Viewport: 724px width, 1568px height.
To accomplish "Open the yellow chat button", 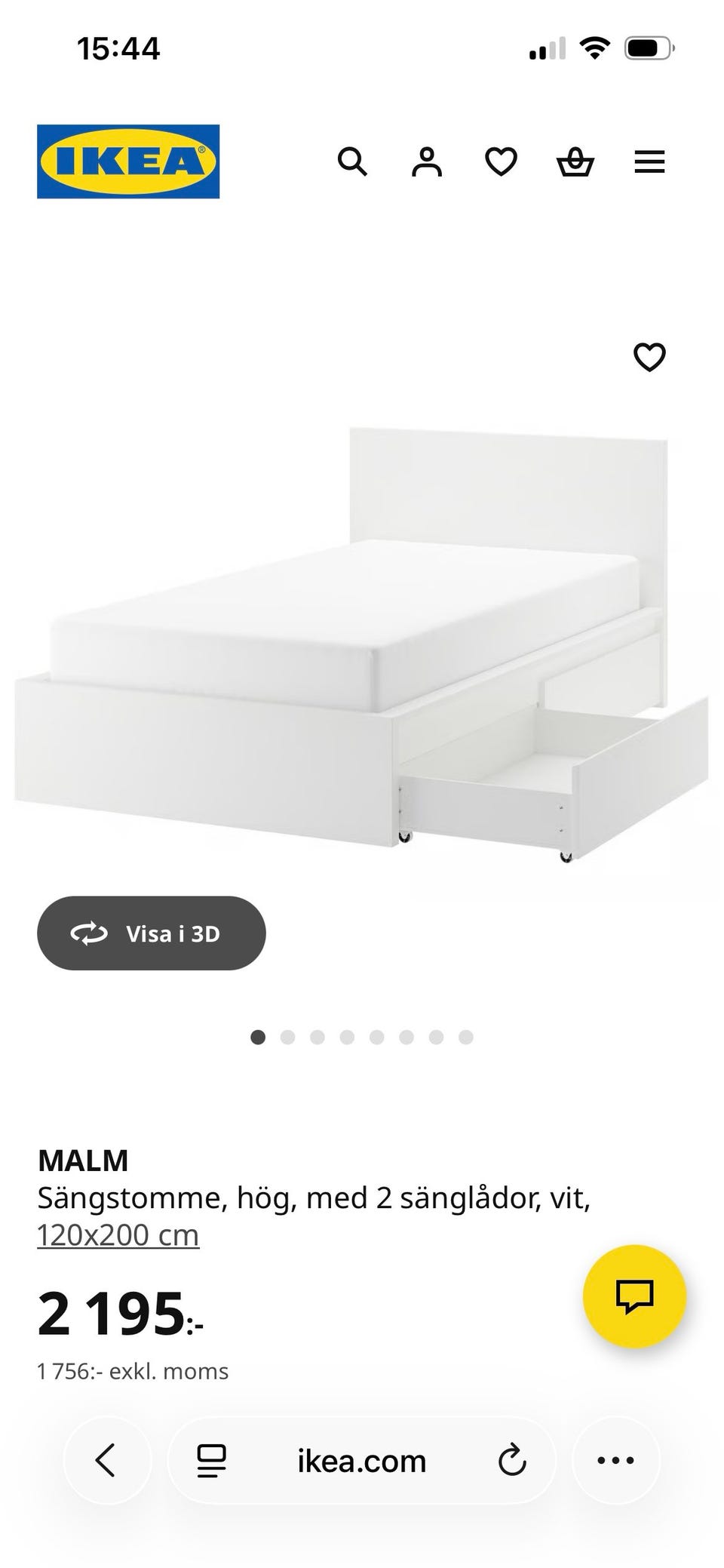I will (x=634, y=1296).
